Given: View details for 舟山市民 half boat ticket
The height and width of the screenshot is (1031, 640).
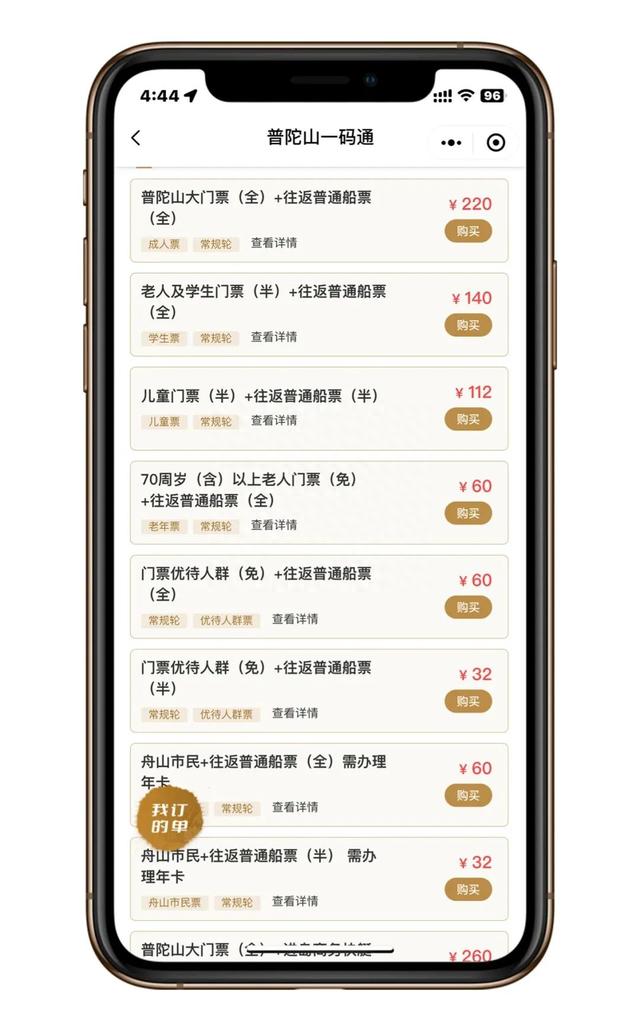Looking at the screenshot, I should tap(295, 901).
